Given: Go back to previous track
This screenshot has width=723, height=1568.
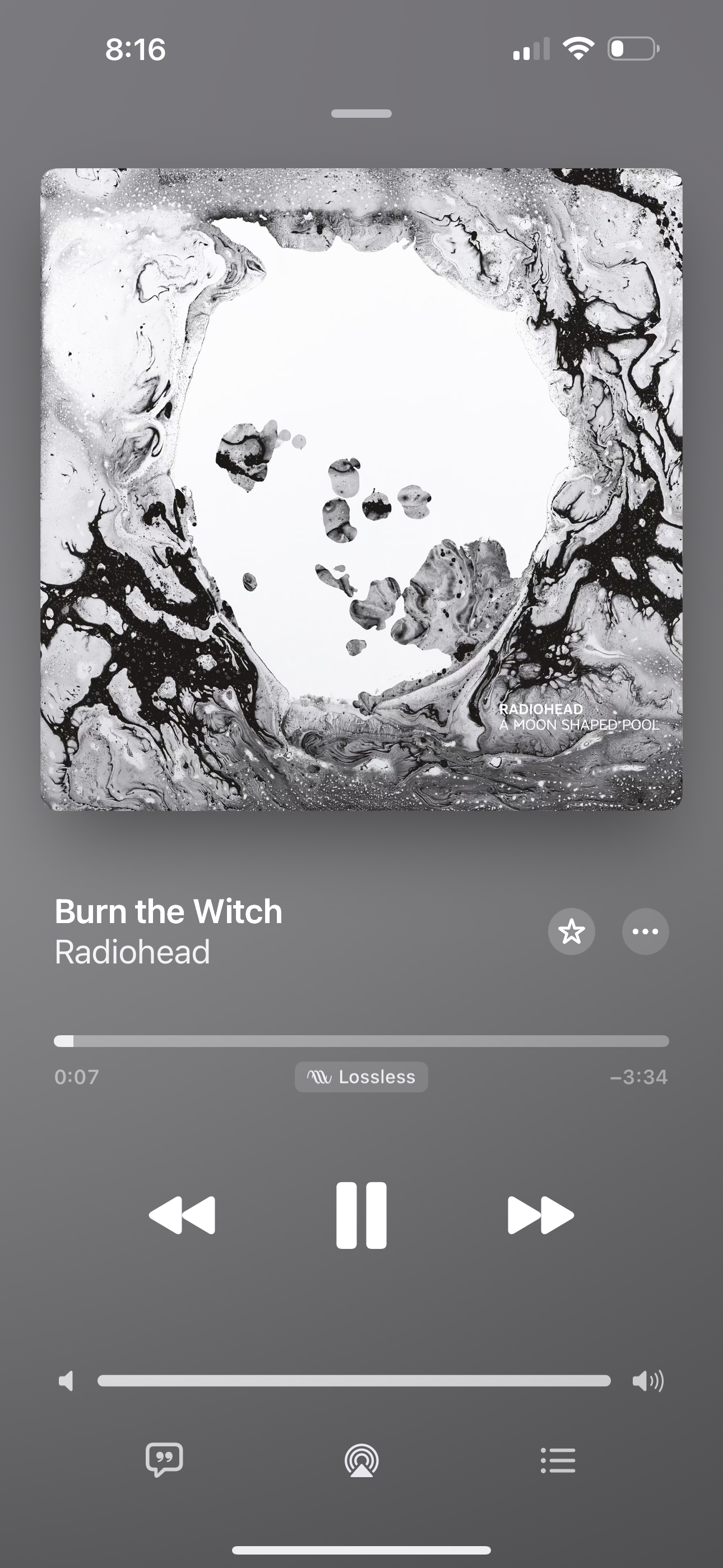Looking at the screenshot, I should (182, 1215).
